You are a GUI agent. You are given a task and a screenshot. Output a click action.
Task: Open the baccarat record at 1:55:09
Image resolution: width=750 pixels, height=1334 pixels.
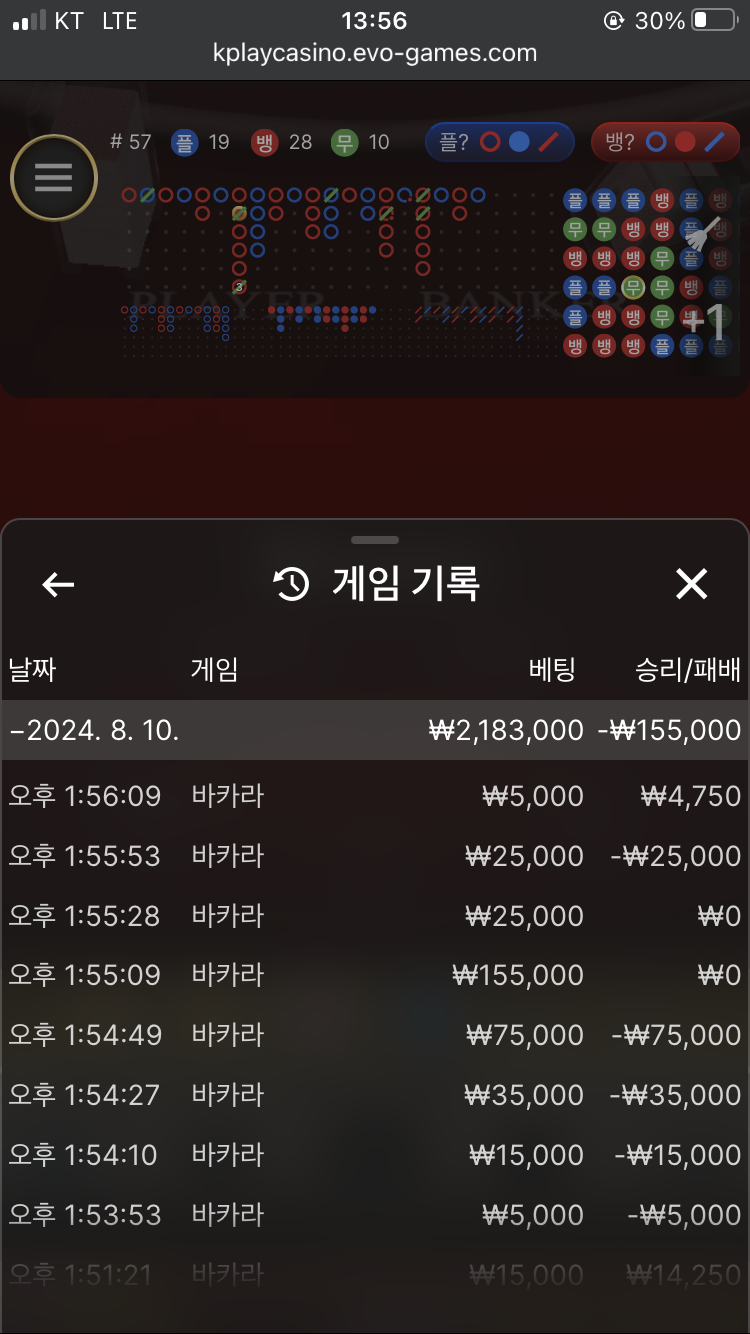[374, 975]
